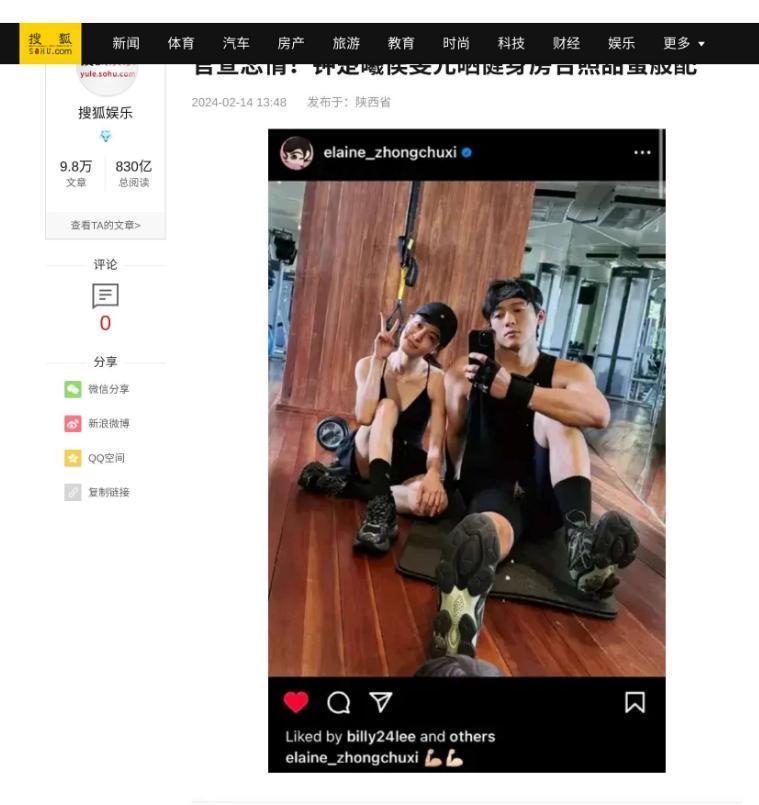This screenshot has width=759, height=805.
Task: Open the Sohu logo home link
Action: [50, 43]
